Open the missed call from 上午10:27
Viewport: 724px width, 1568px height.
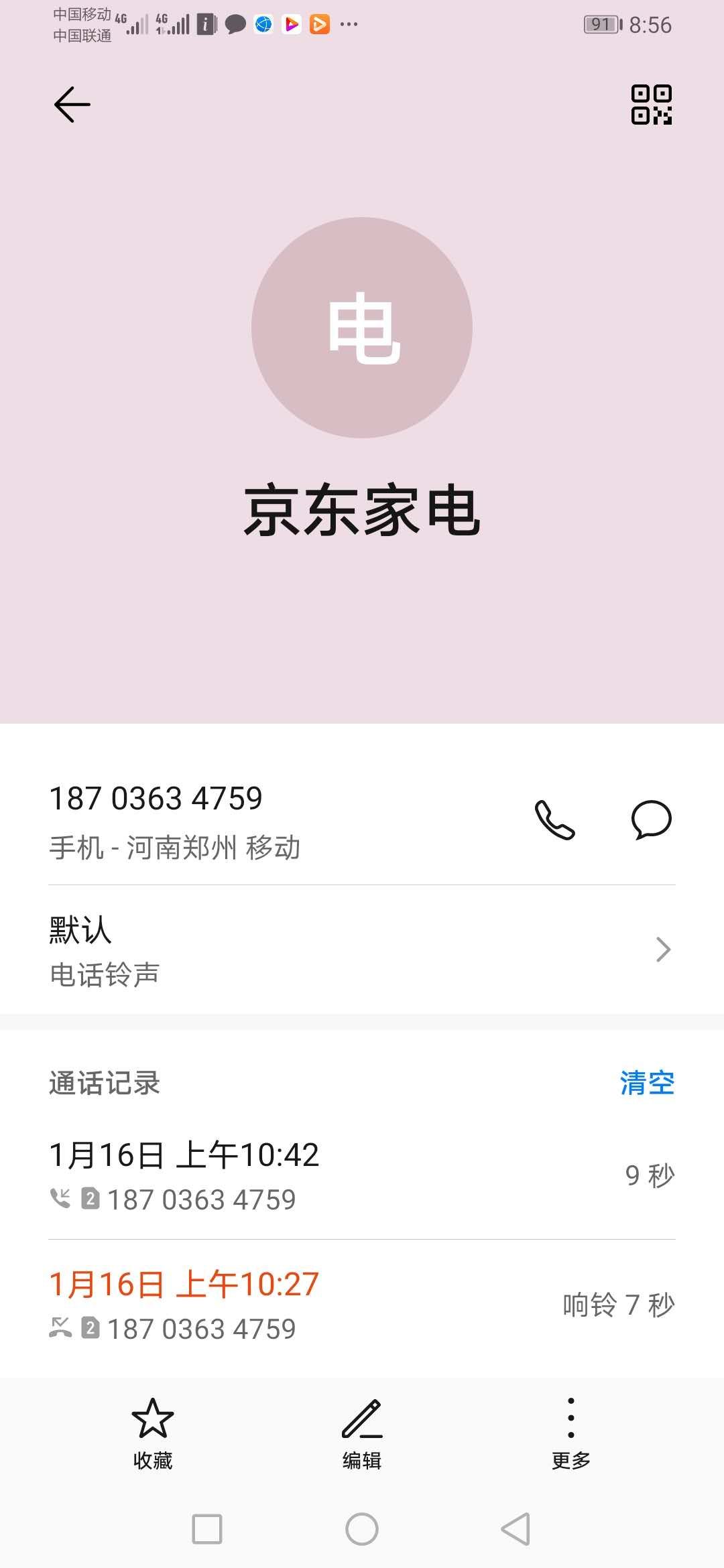(362, 1305)
